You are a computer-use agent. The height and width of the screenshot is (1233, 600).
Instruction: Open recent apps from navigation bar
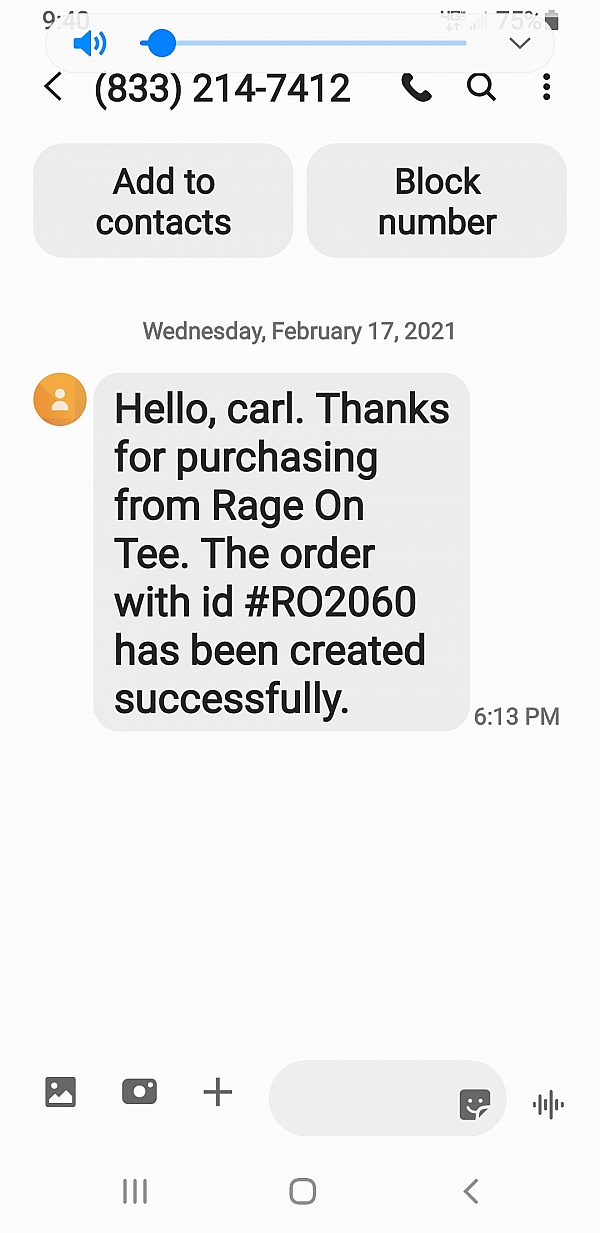click(134, 1191)
